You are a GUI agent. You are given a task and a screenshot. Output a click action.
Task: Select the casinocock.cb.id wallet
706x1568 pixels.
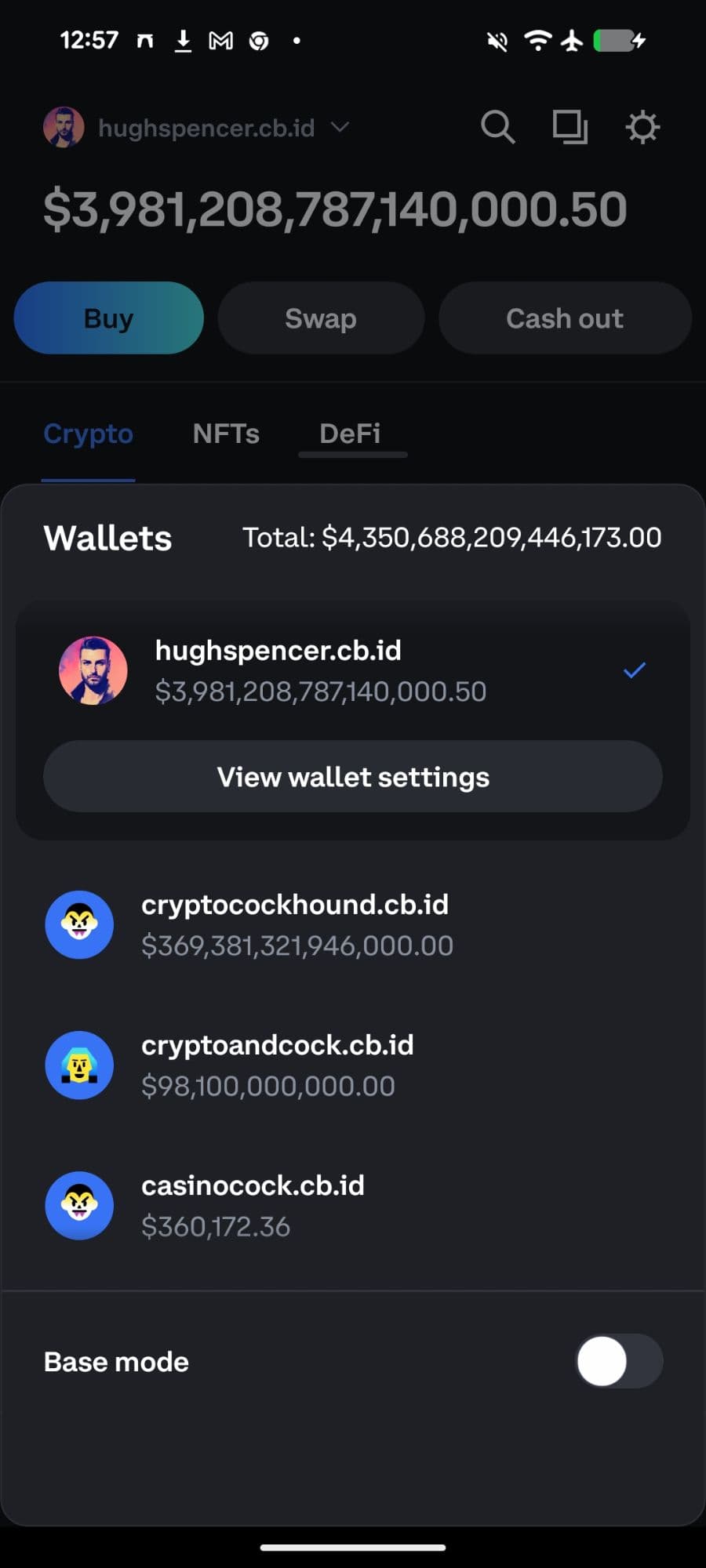tap(253, 1205)
